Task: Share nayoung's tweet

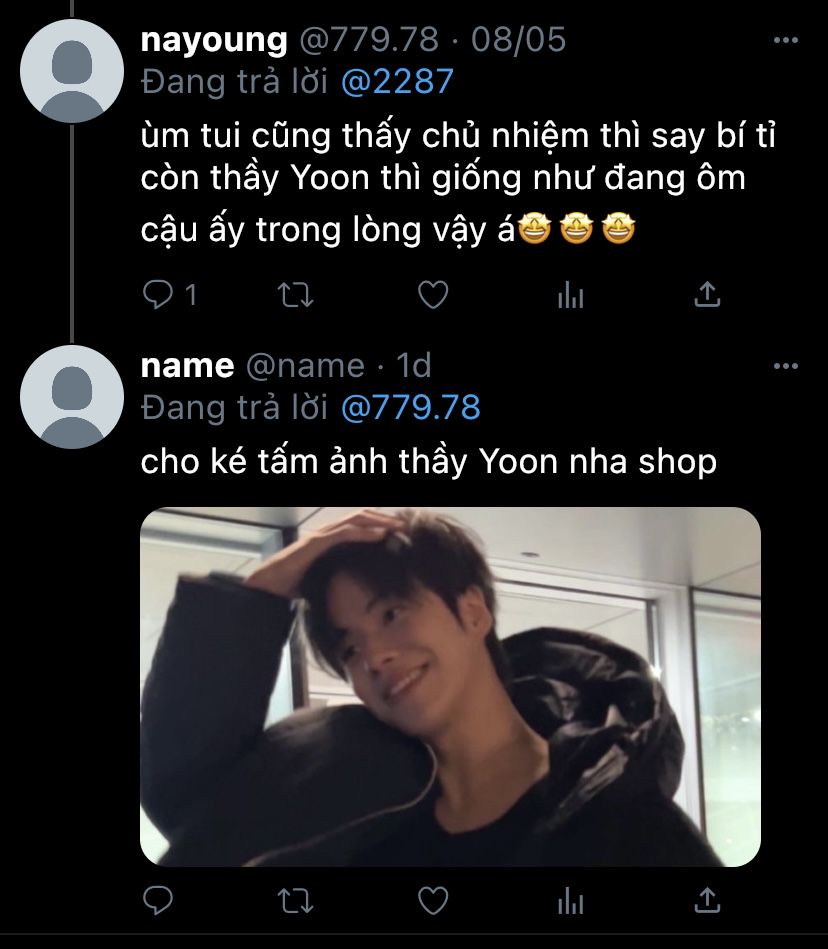Action: [707, 295]
